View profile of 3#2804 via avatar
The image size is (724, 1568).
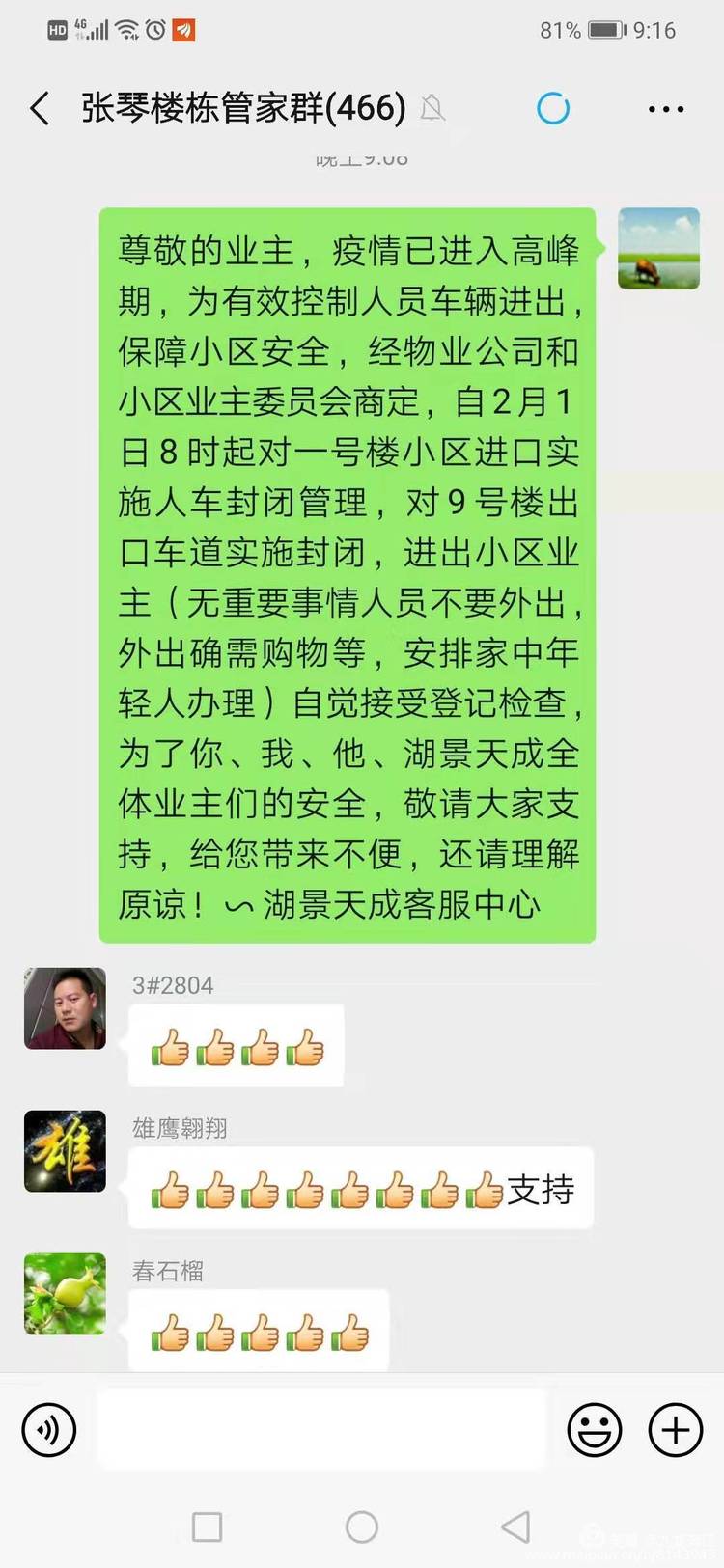tap(65, 1008)
